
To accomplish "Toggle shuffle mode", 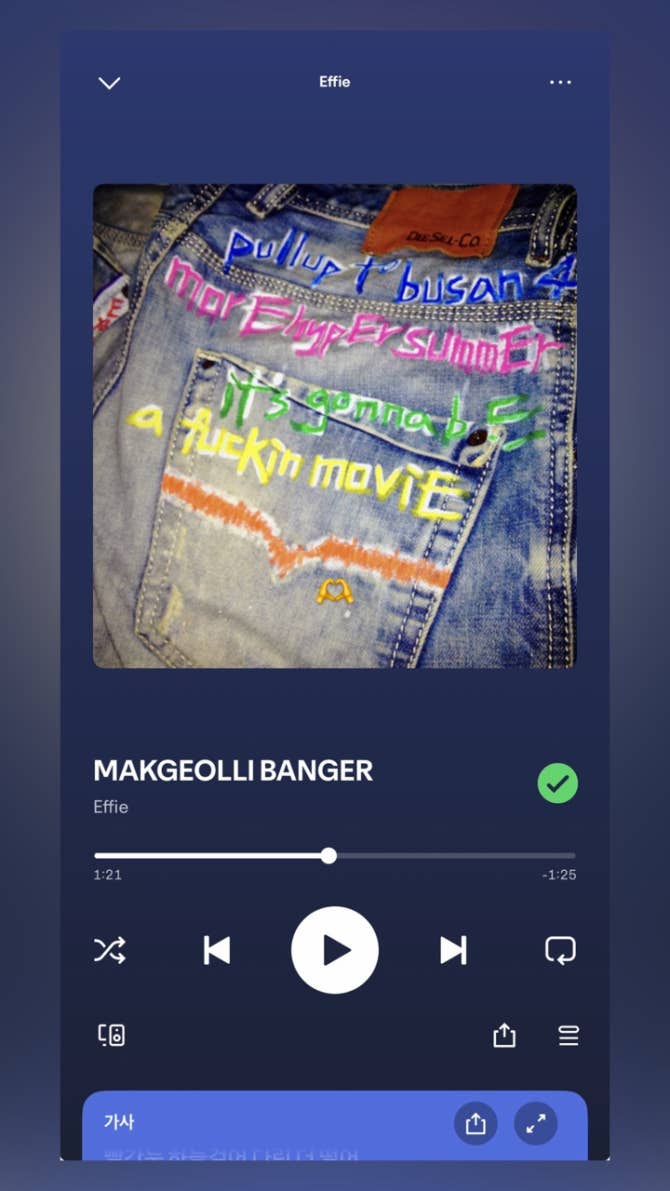I will click(109, 950).
